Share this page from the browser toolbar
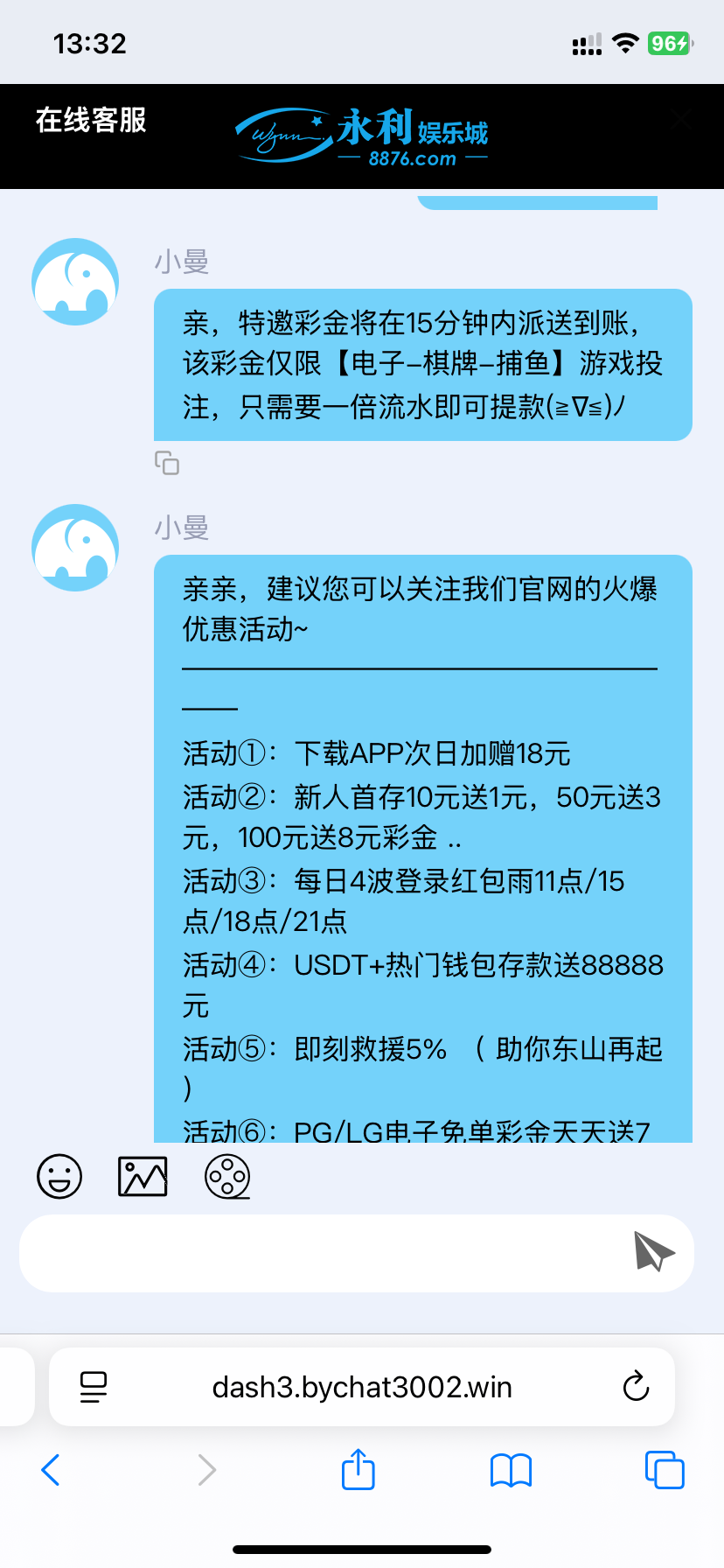The image size is (724, 1568). pos(358,1470)
